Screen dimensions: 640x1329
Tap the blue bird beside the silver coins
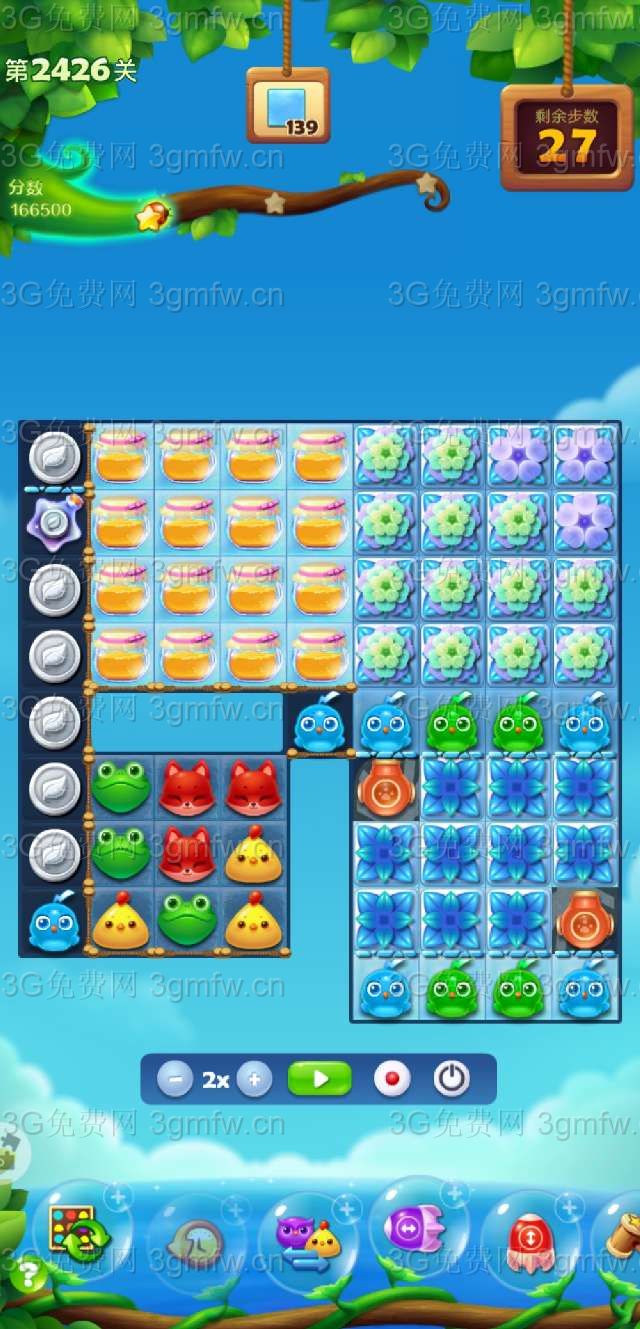click(54, 925)
